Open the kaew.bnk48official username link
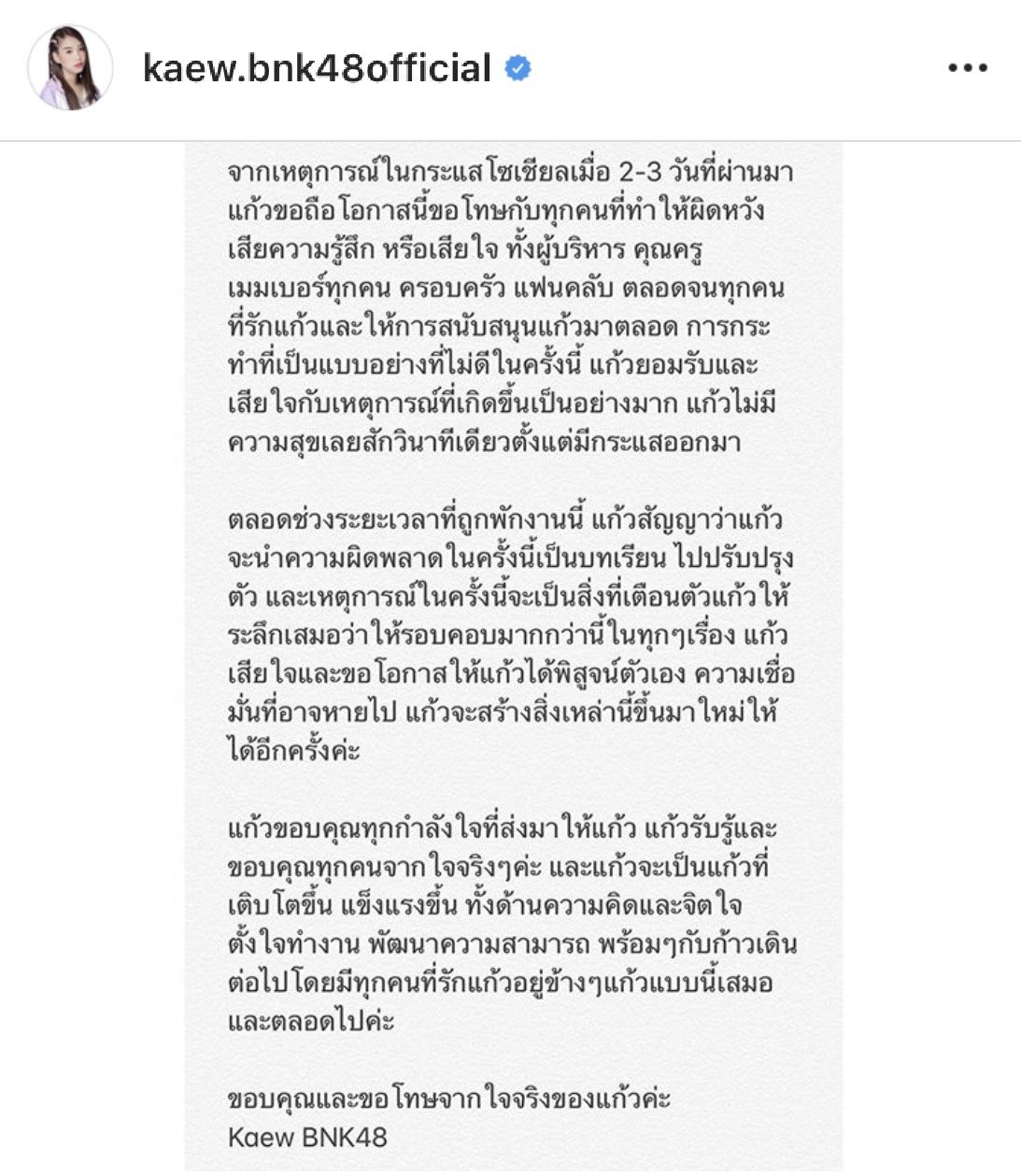The height and width of the screenshot is (1176, 1021). (x=317, y=68)
